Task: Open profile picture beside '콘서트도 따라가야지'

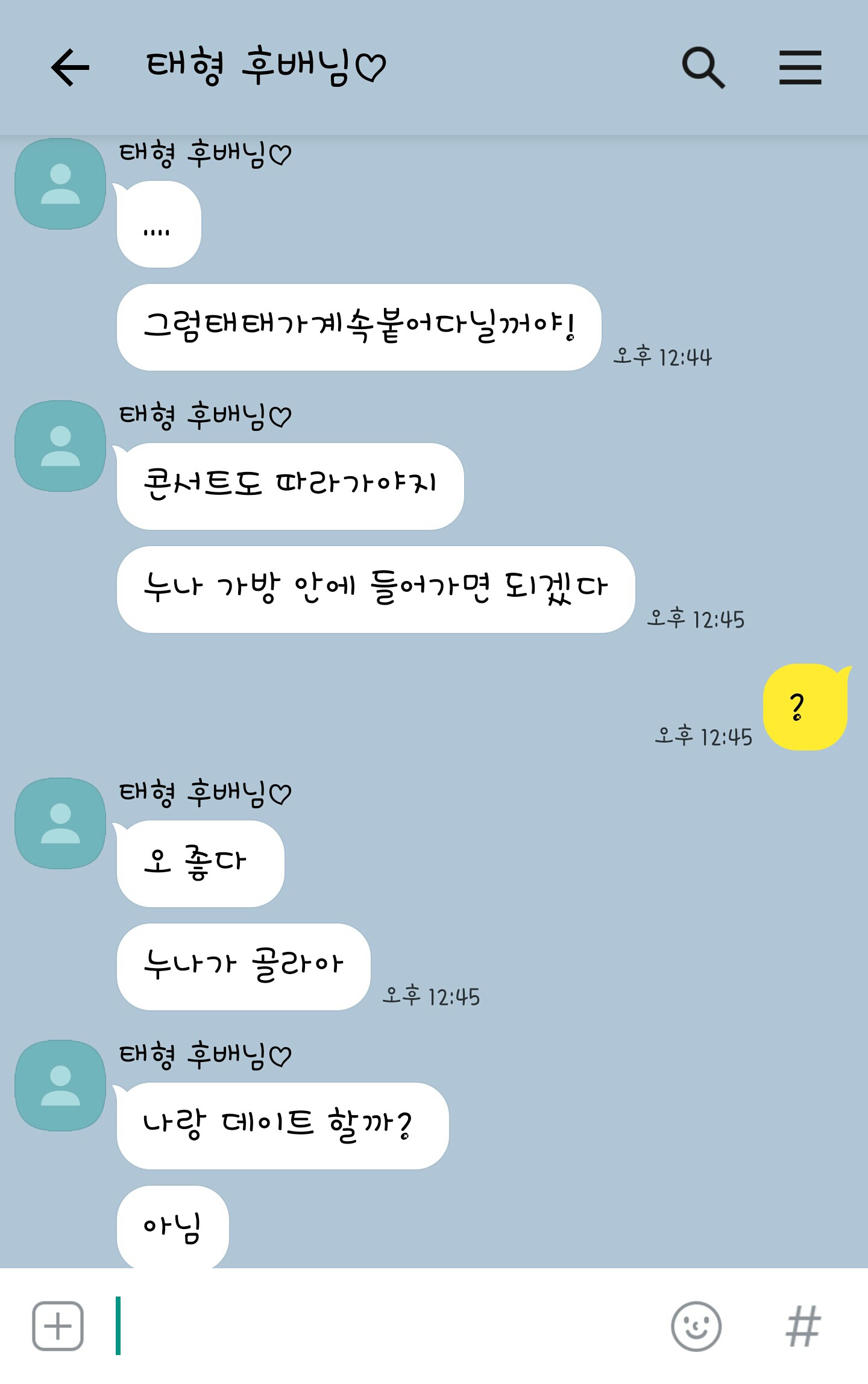Action: pyautogui.click(x=60, y=446)
